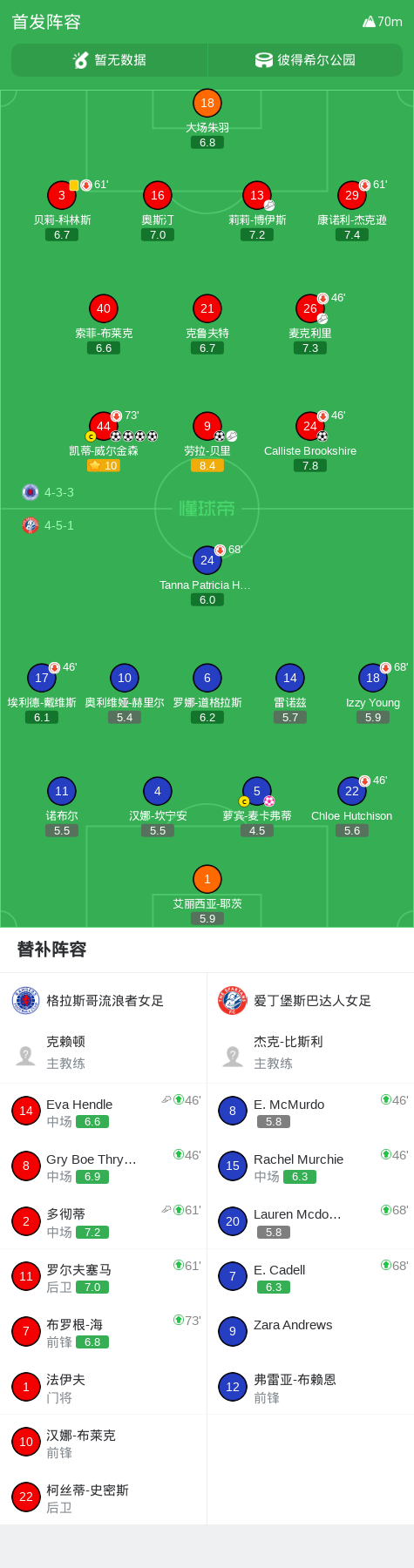Open 爱丁堡斯巴达人女足 team page

point(310,1001)
